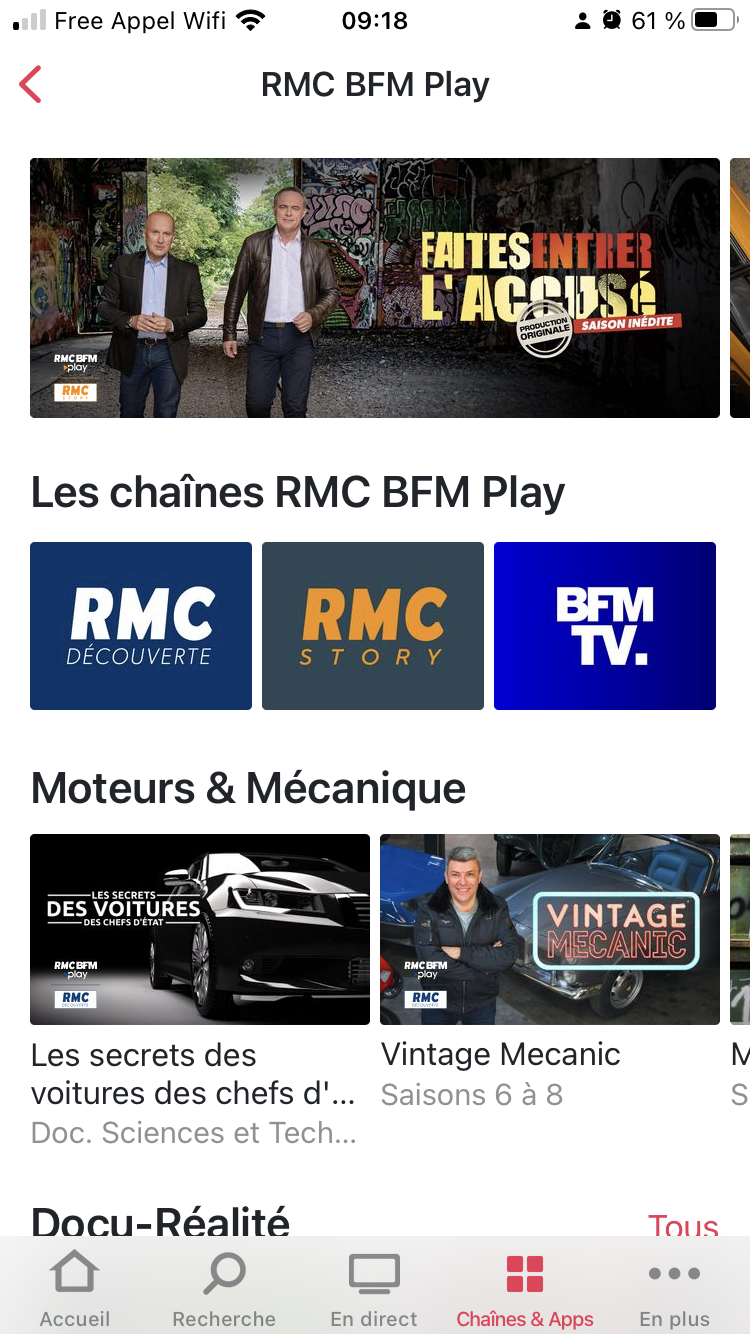750x1334 pixels.
Task: Show all Docu-Réalité programs via Tous
Action: pos(683,1225)
